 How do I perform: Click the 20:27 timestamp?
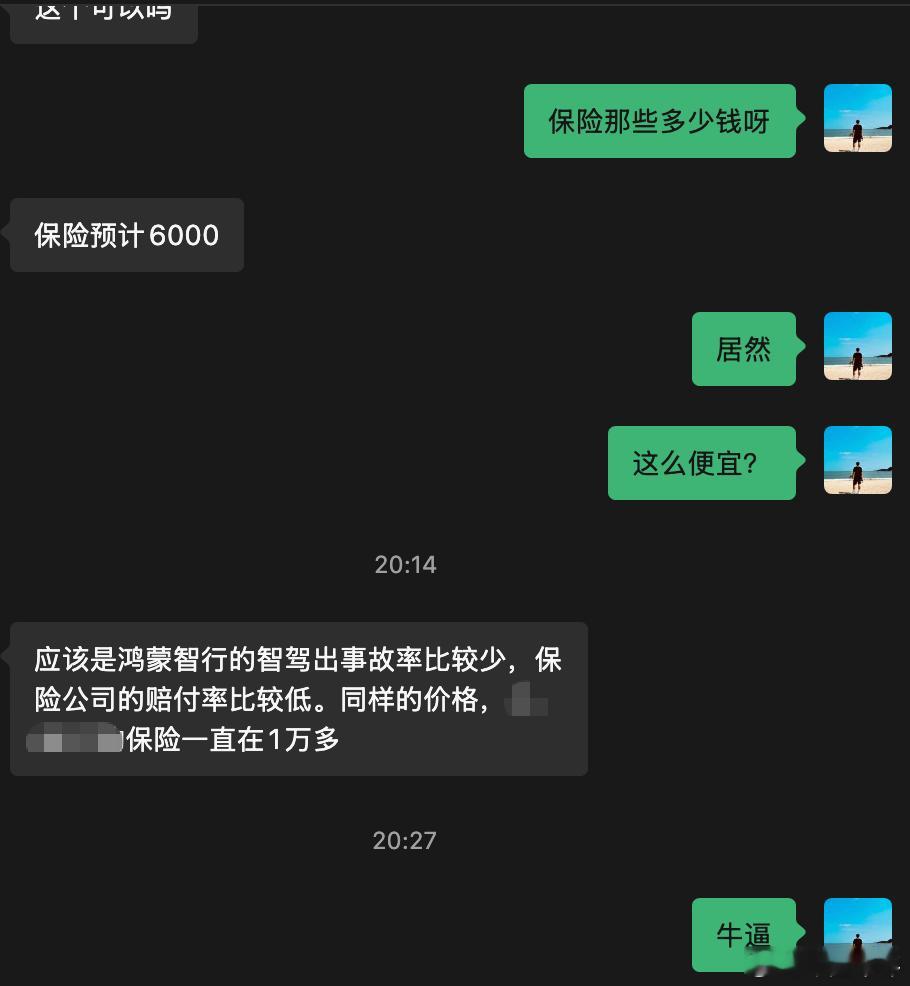(x=406, y=840)
